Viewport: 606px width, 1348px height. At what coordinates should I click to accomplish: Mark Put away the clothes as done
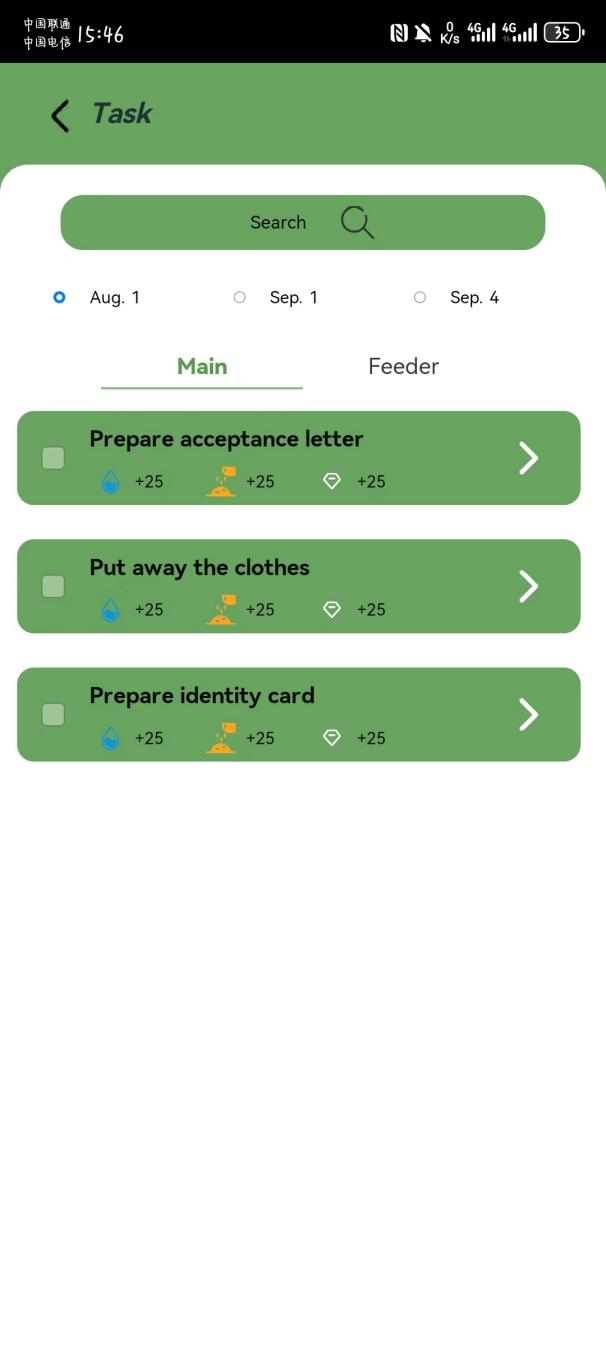pos(53,586)
